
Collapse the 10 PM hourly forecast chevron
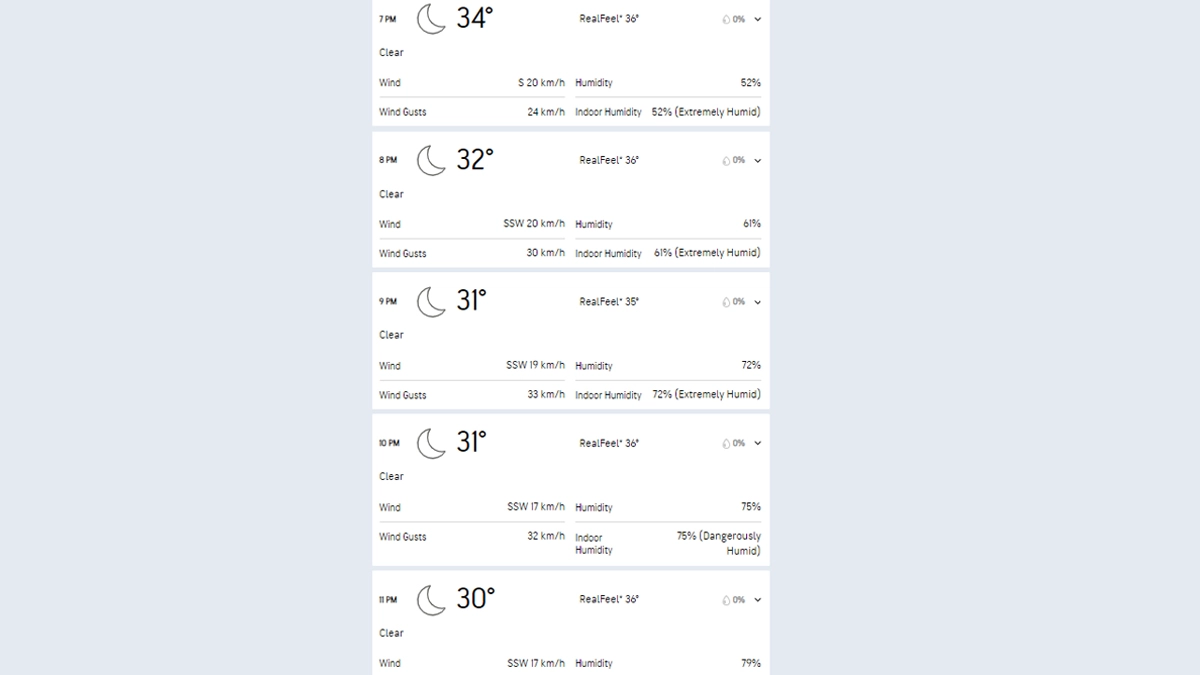[758, 443]
